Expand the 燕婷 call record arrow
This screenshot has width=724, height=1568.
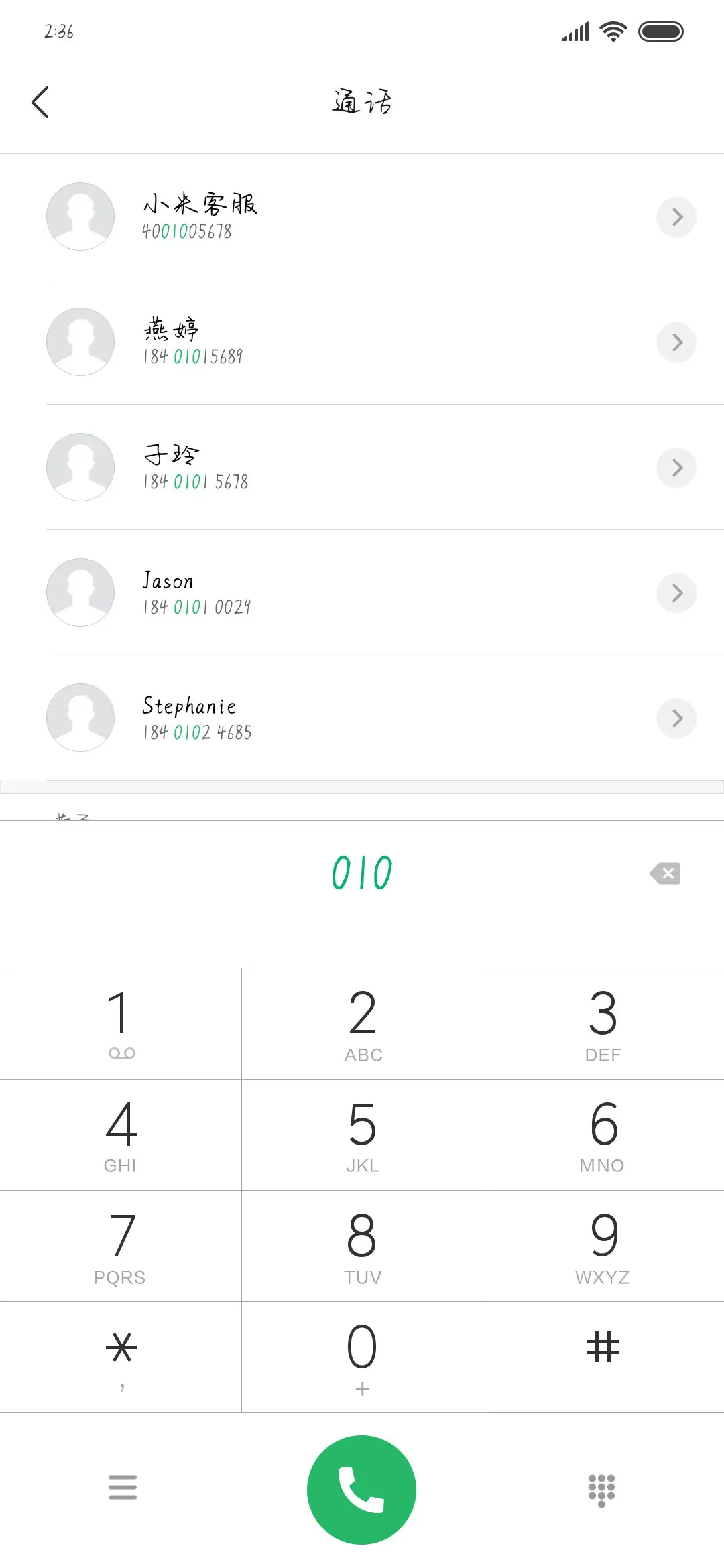tap(676, 342)
